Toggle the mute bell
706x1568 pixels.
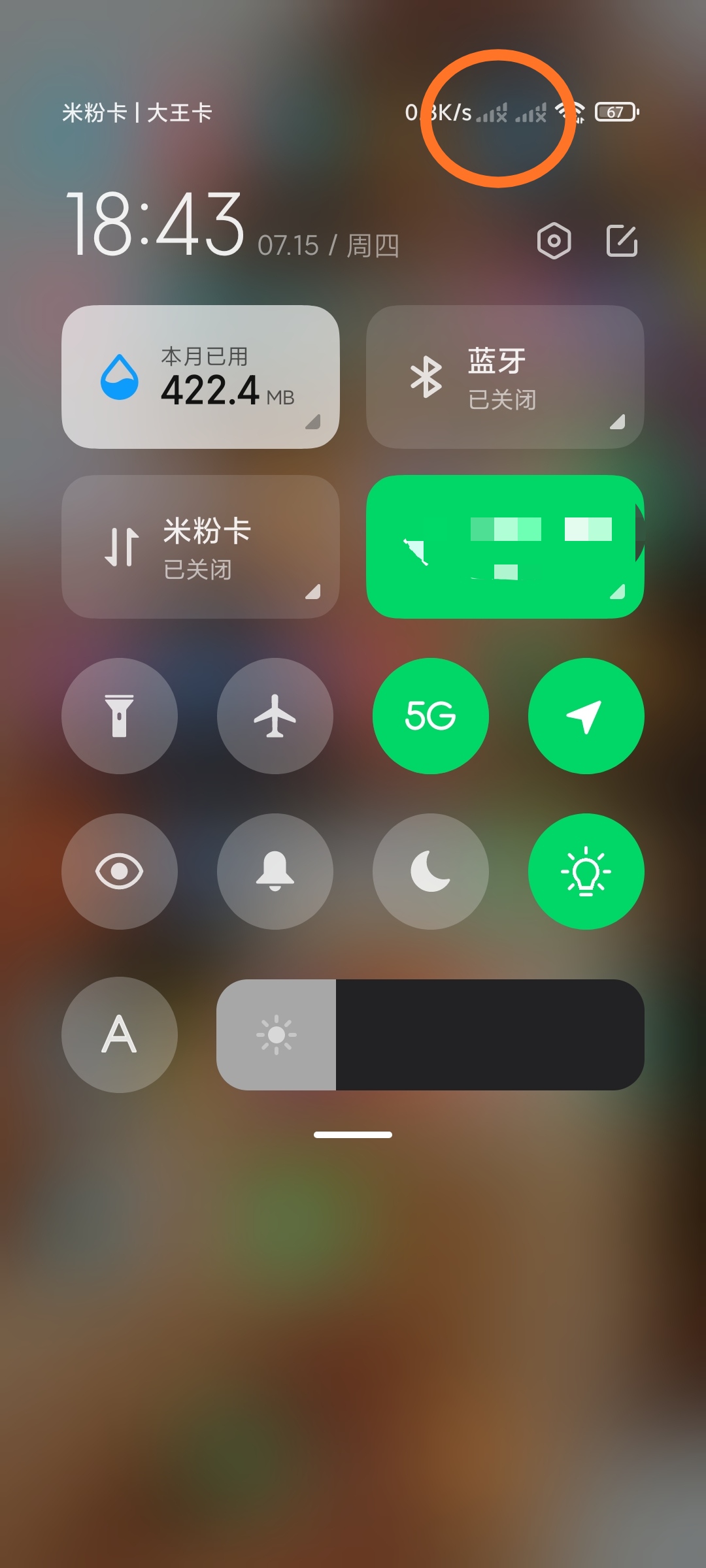275,872
